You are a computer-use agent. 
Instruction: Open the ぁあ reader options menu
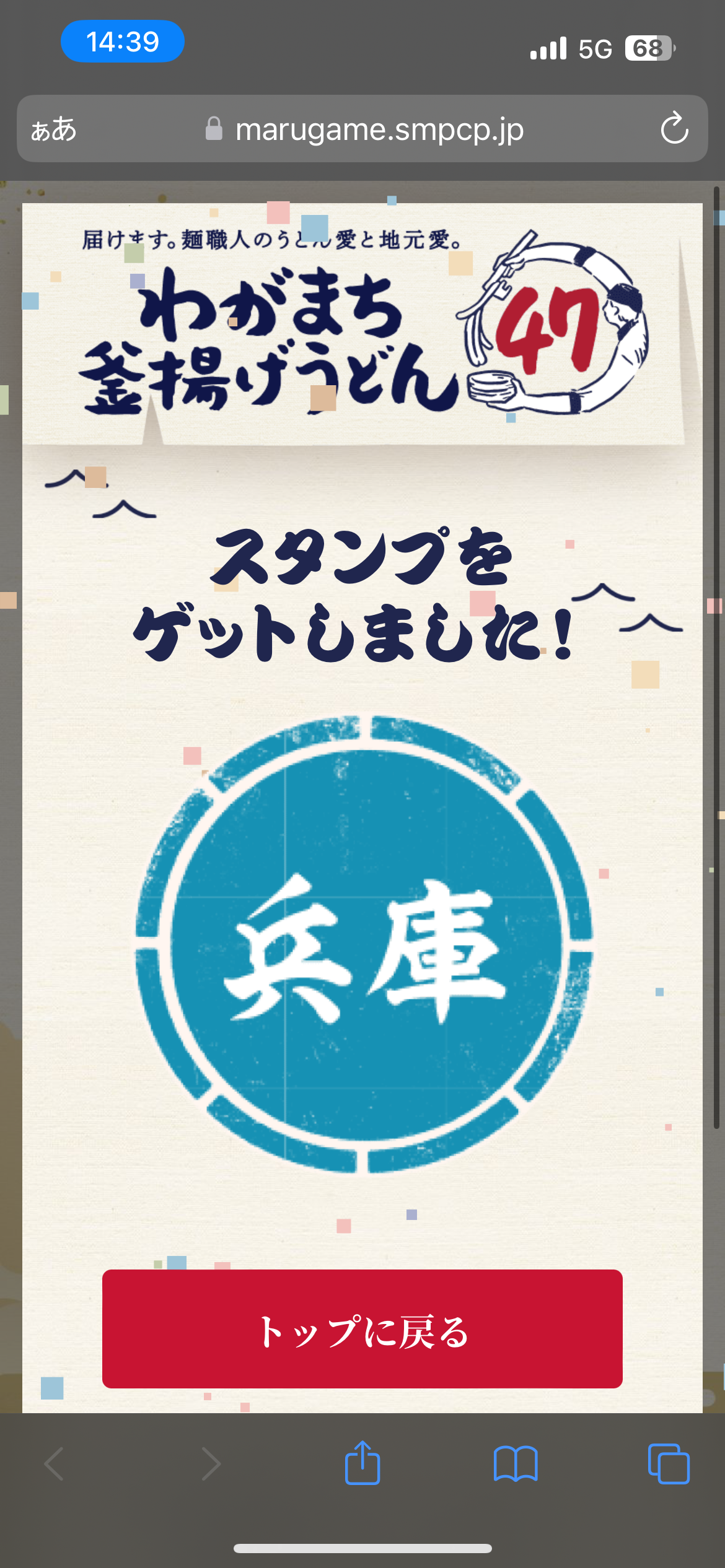(54, 129)
